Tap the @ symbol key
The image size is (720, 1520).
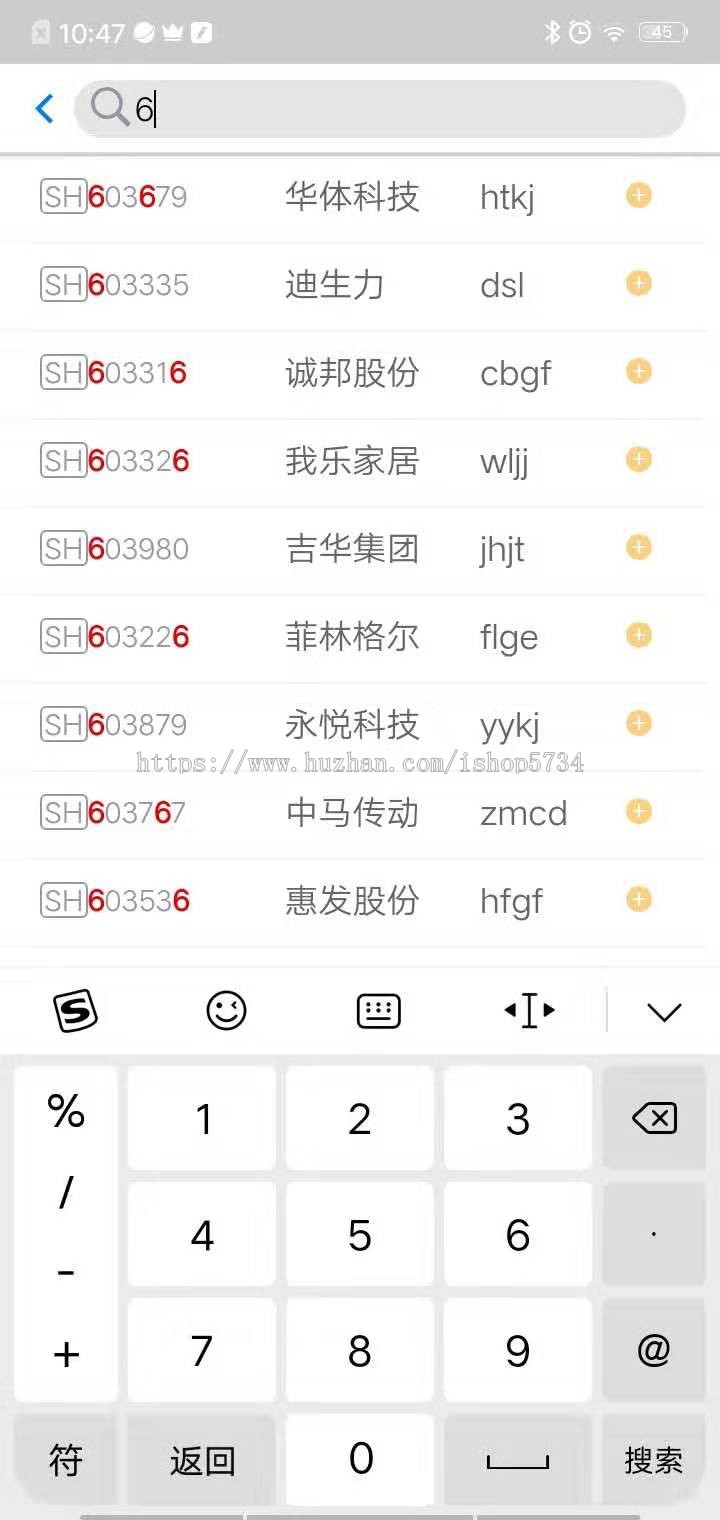click(x=654, y=1350)
